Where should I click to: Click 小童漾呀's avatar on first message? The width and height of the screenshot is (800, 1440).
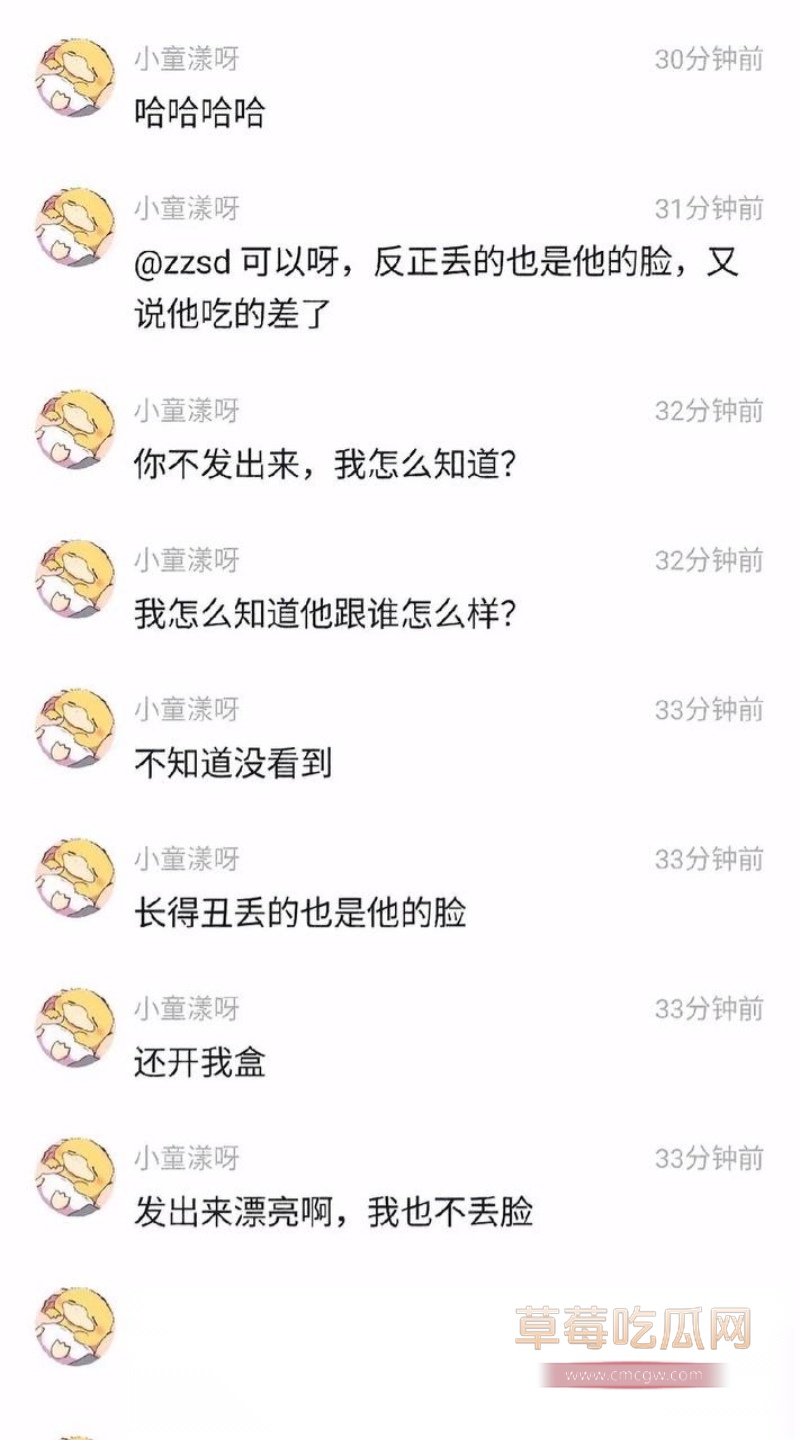(x=72, y=75)
